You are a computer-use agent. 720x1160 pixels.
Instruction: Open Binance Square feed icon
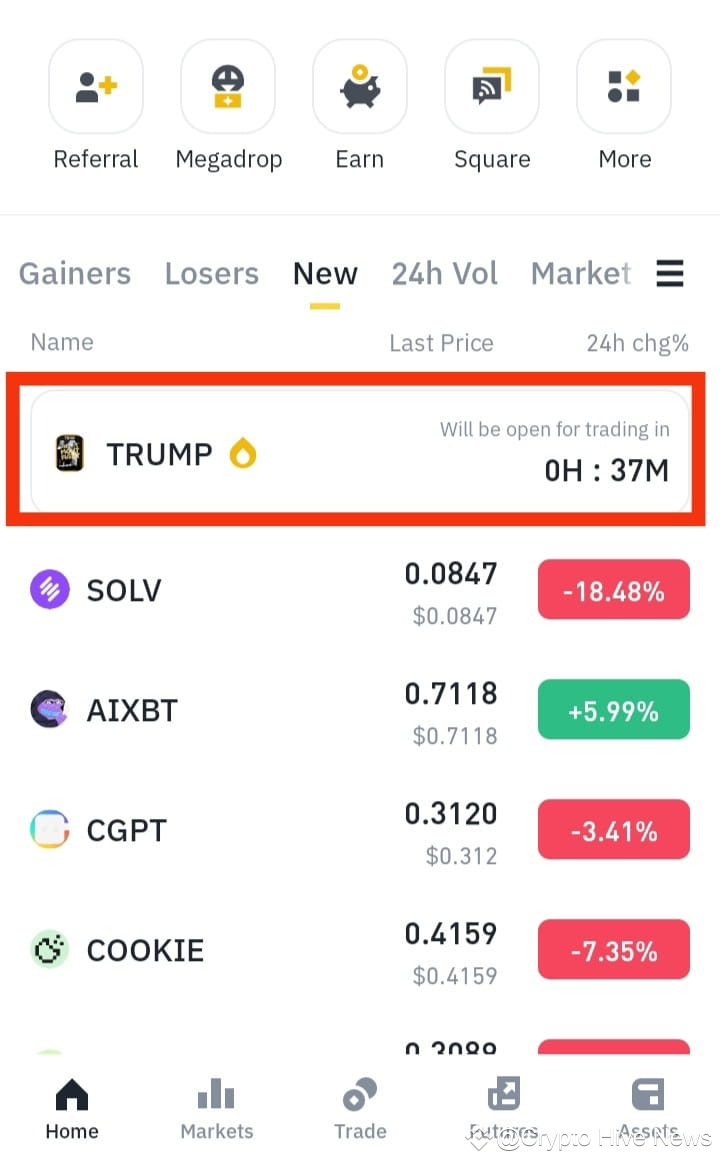pyautogui.click(x=492, y=86)
